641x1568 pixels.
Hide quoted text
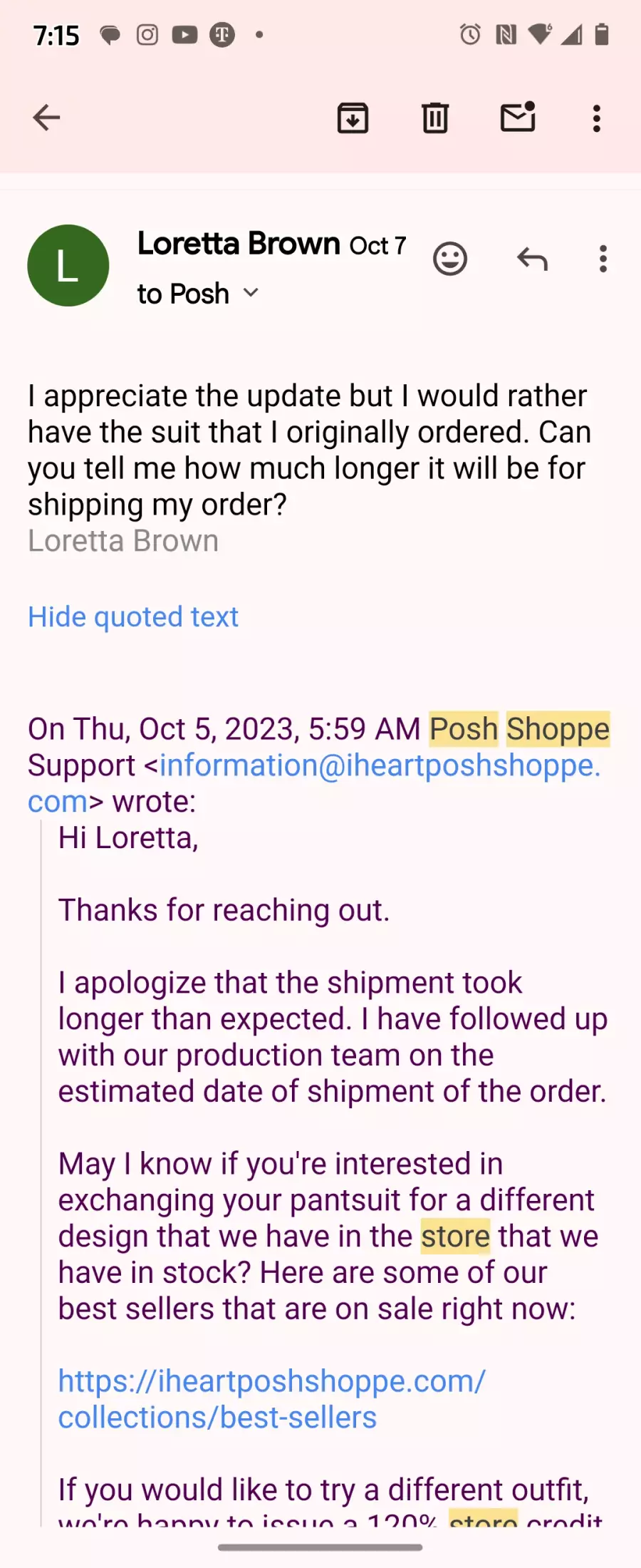pyautogui.click(x=133, y=617)
